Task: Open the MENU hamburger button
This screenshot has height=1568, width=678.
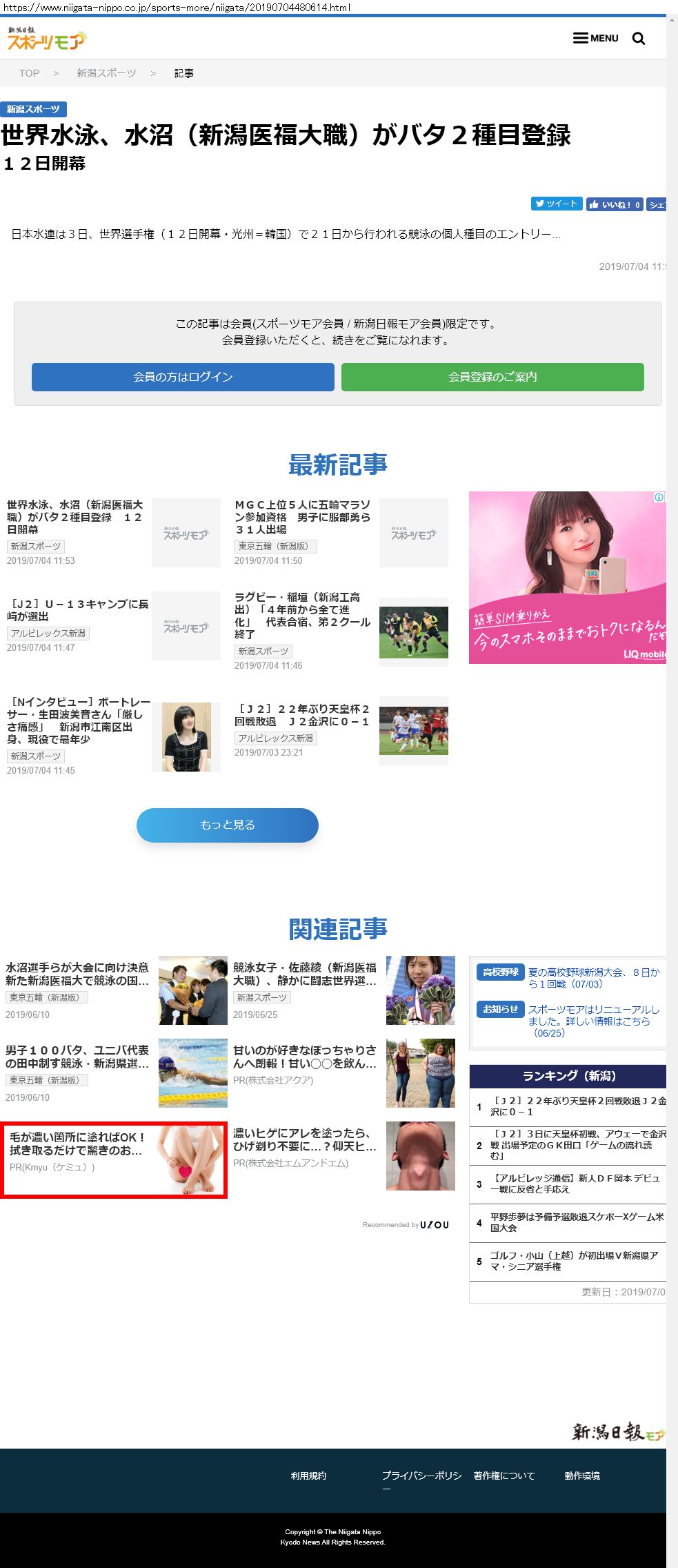Action: [x=595, y=38]
